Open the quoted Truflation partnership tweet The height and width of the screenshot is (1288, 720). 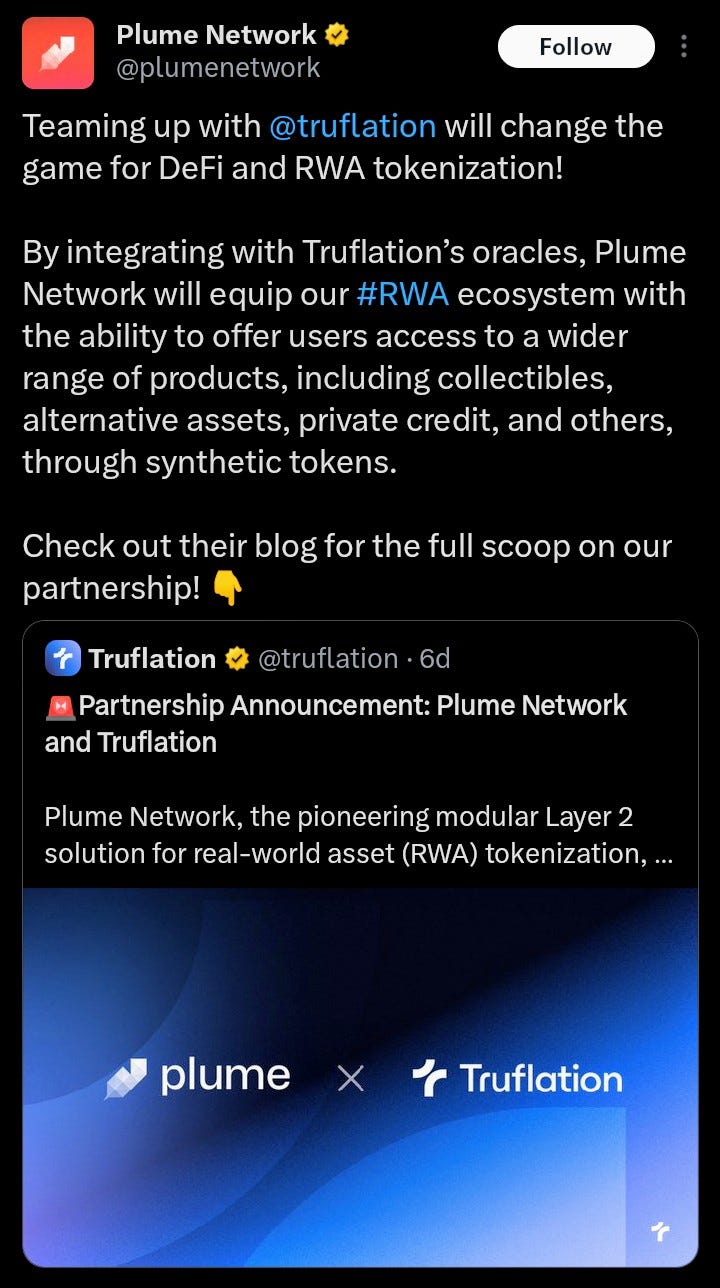point(360,780)
